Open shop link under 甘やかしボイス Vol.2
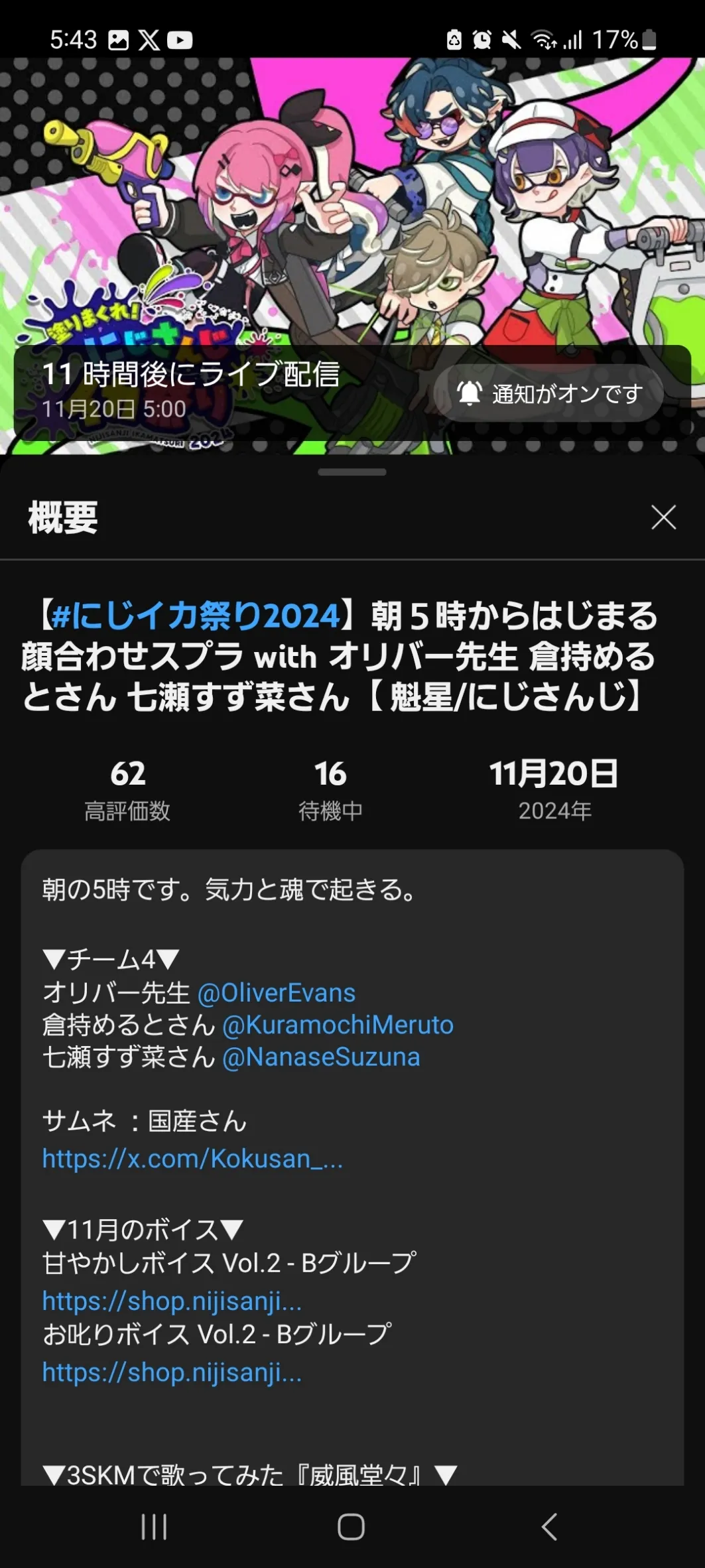This screenshot has width=705, height=1568. 172,1301
